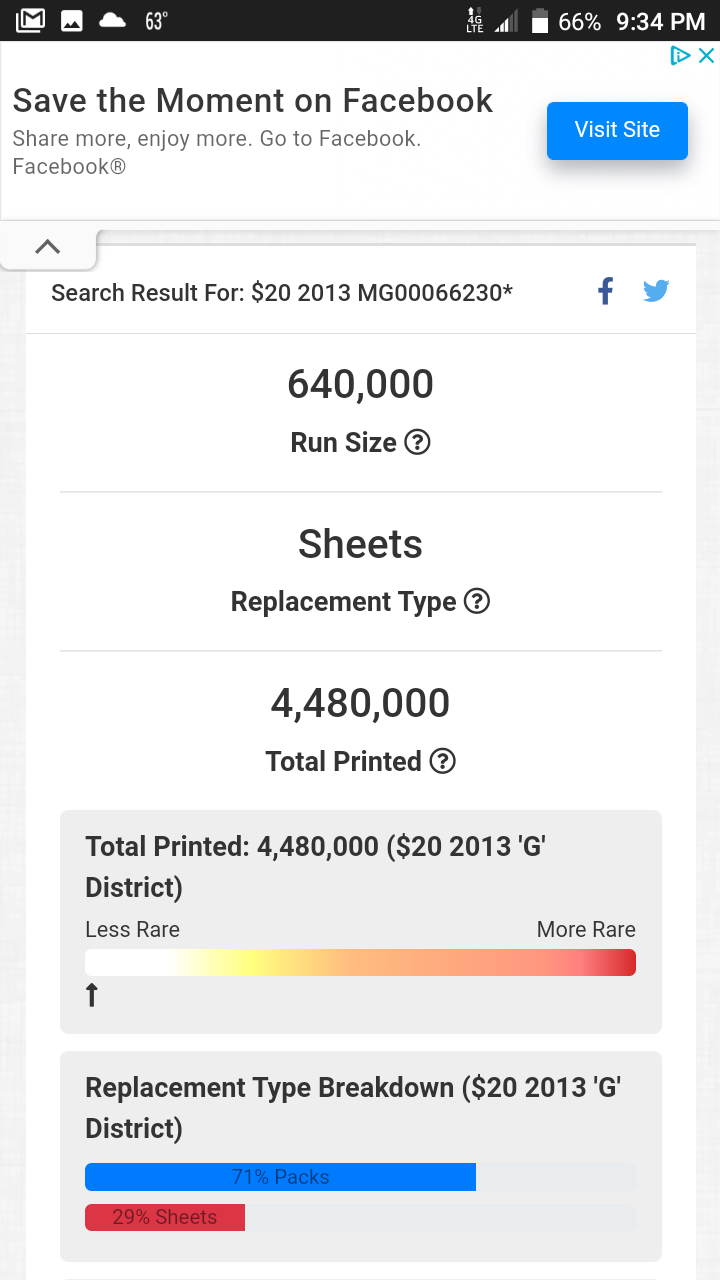This screenshot has width=720, height=1280.
Task: View the Total Printed help tooltip
Action: (442, 762)
